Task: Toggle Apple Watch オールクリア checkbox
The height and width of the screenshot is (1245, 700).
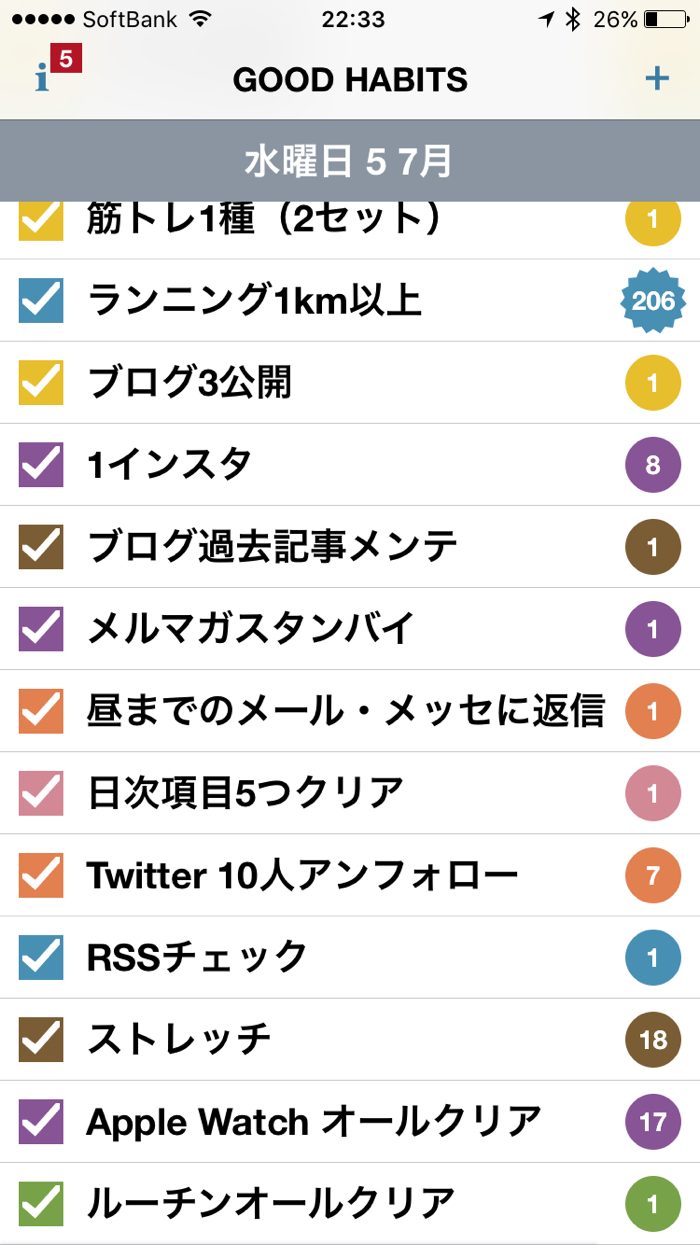Action: (41, 1121)
